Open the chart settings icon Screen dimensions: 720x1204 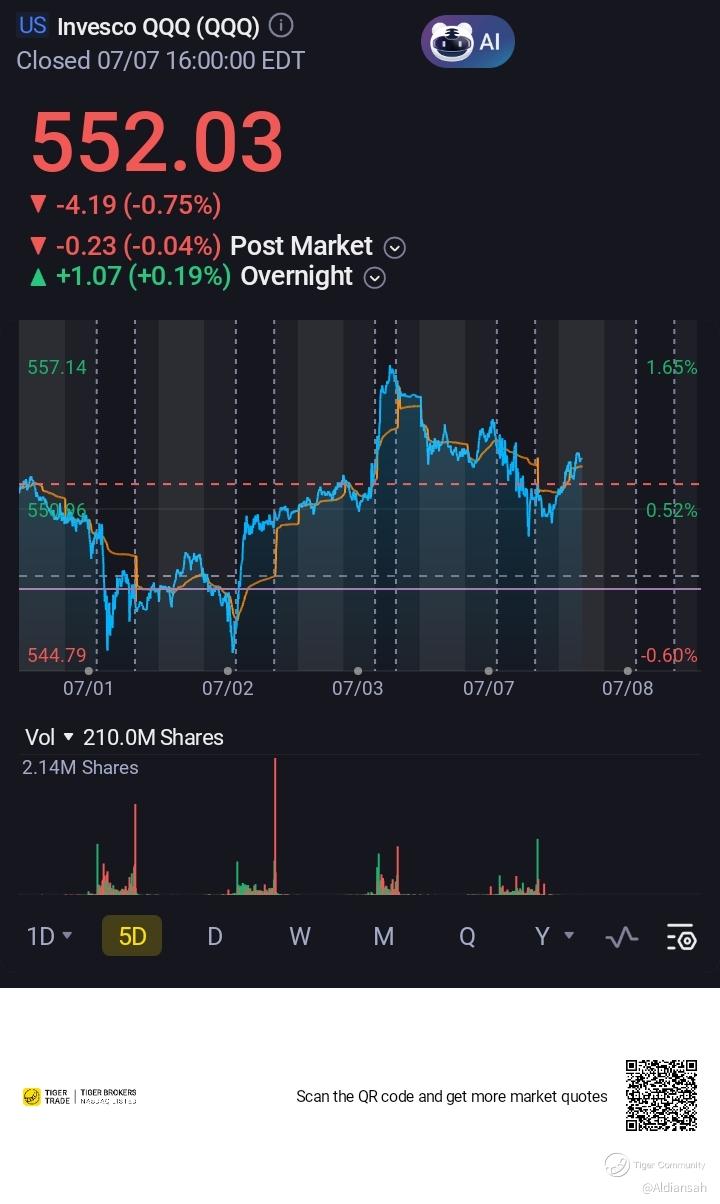click(x=681, y=937)
